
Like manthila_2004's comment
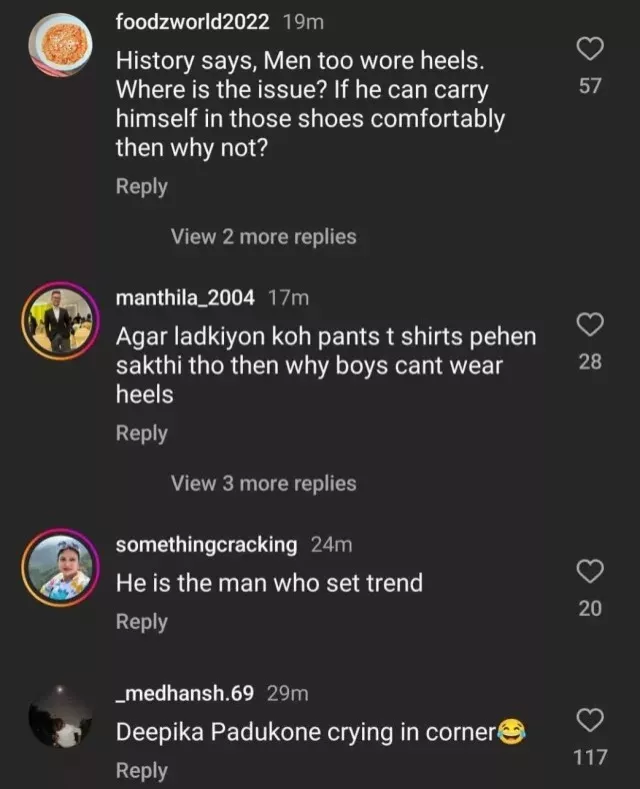click(591, 324)
